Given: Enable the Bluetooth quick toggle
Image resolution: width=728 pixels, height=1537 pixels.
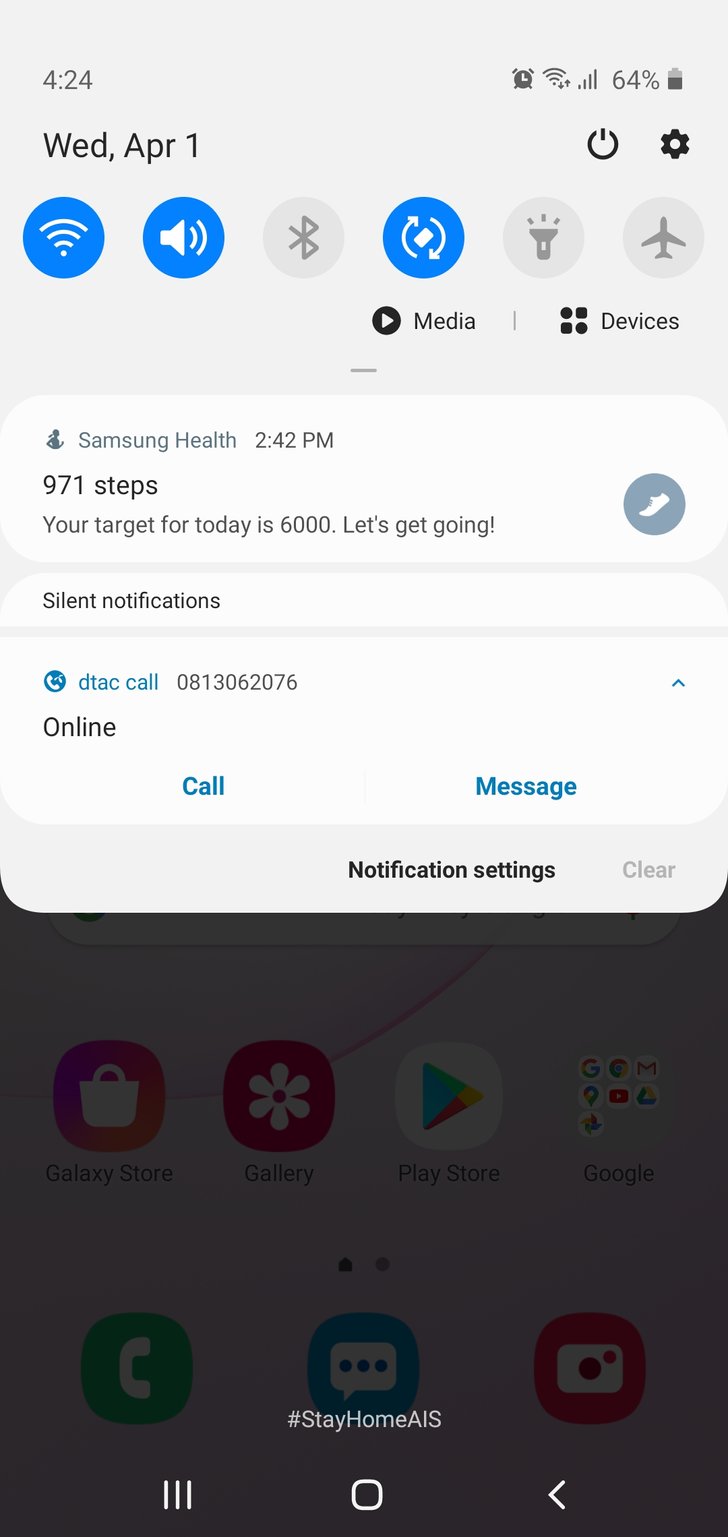Looking at the screenshot, I should 304,238.
